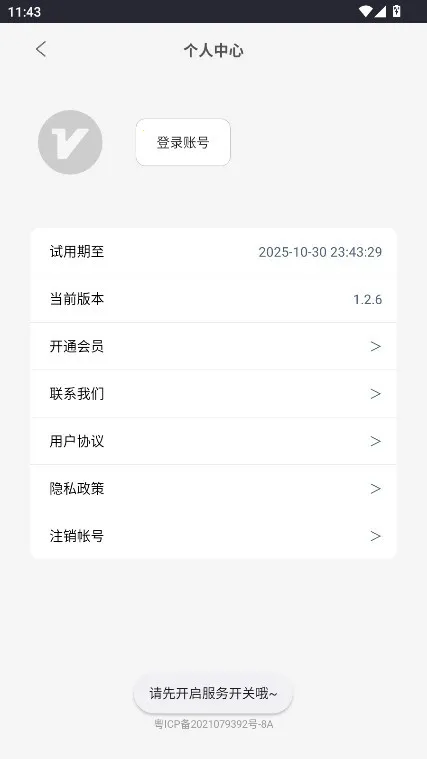This screenshot has height=759, width=427.
Task: Tap the 登录账号 login button
Action: tap(183, 142)
